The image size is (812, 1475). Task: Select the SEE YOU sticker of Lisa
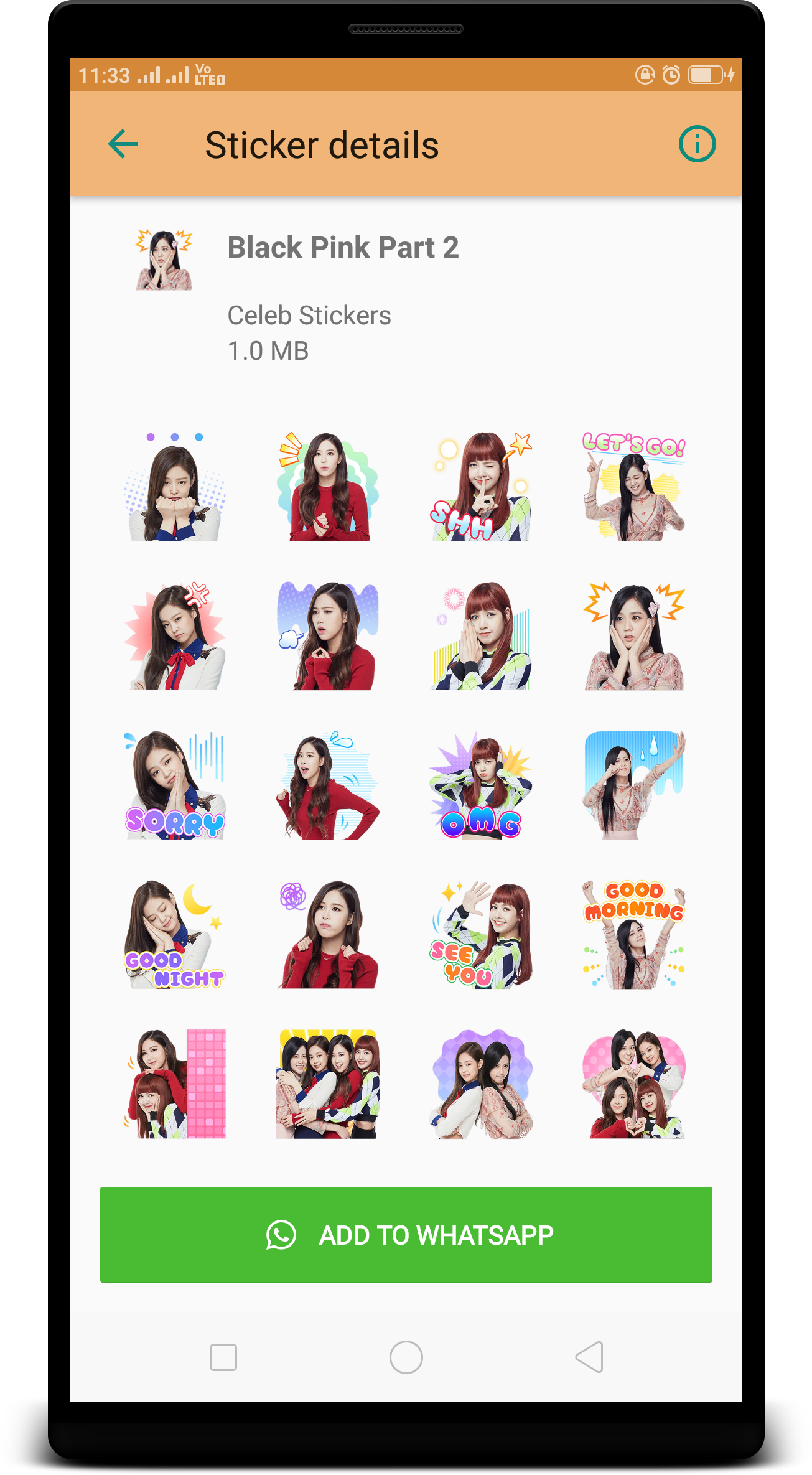point(482,935)
